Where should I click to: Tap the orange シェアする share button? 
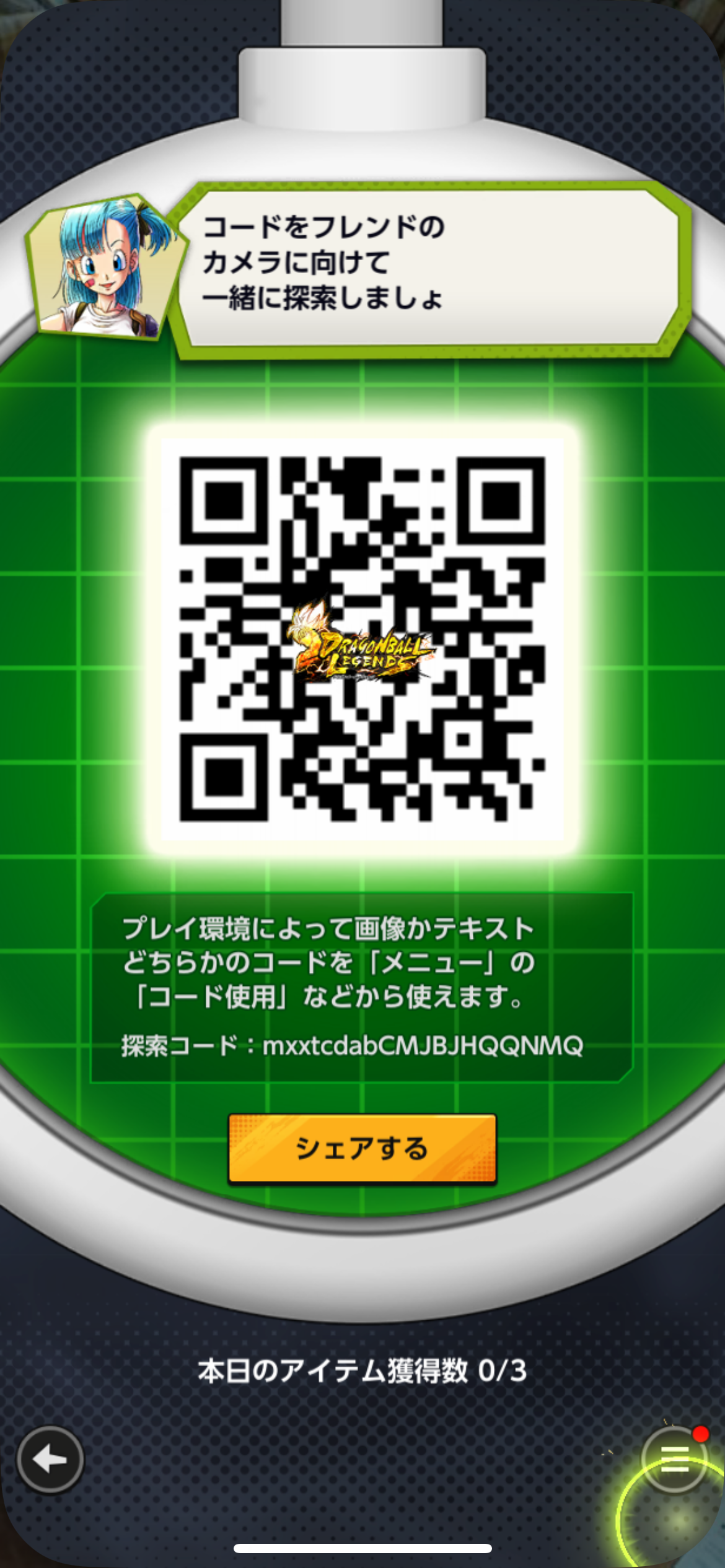(x=362, y=1149)
